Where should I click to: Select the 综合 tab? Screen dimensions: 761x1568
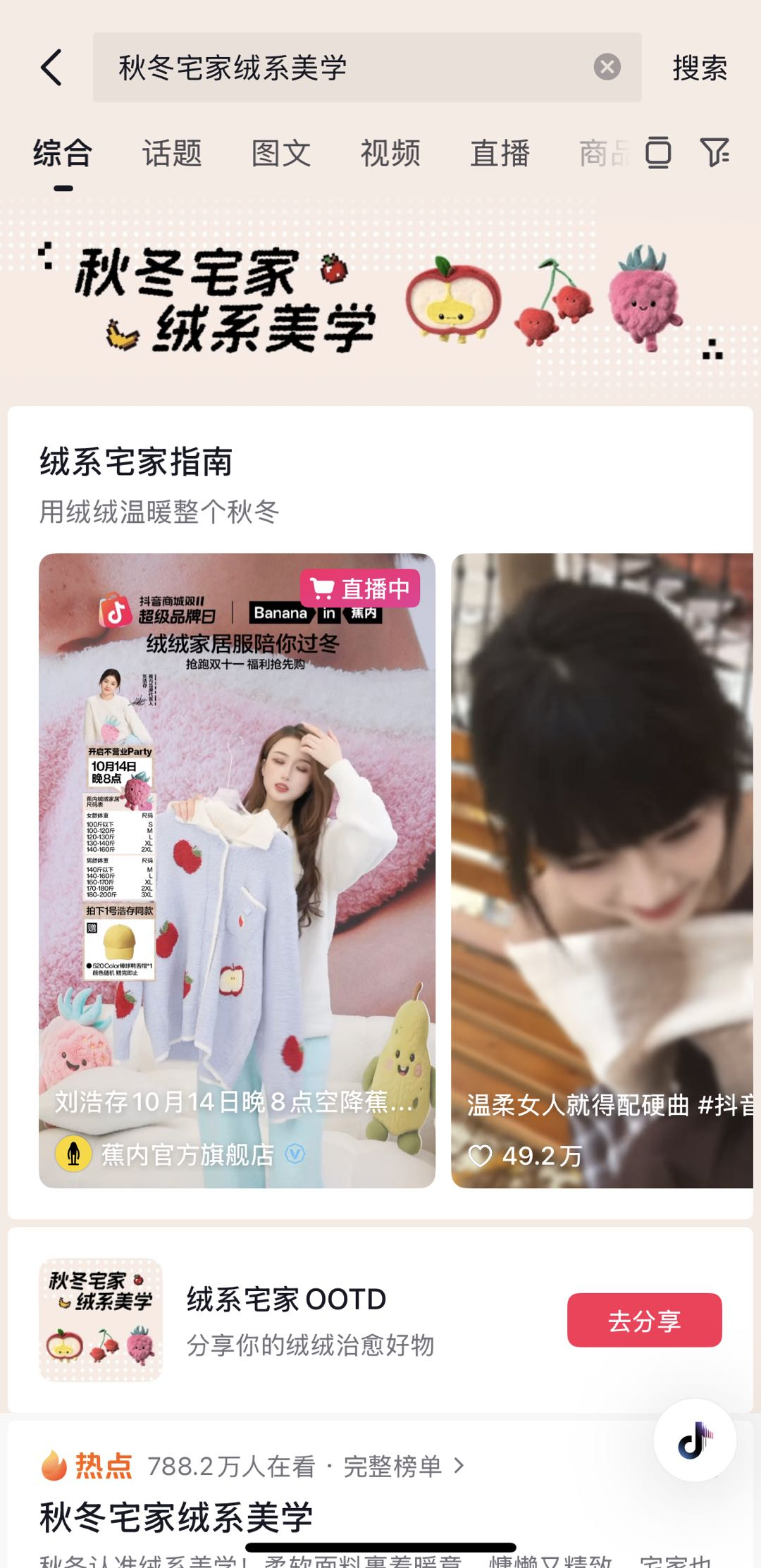coord(63,153)
